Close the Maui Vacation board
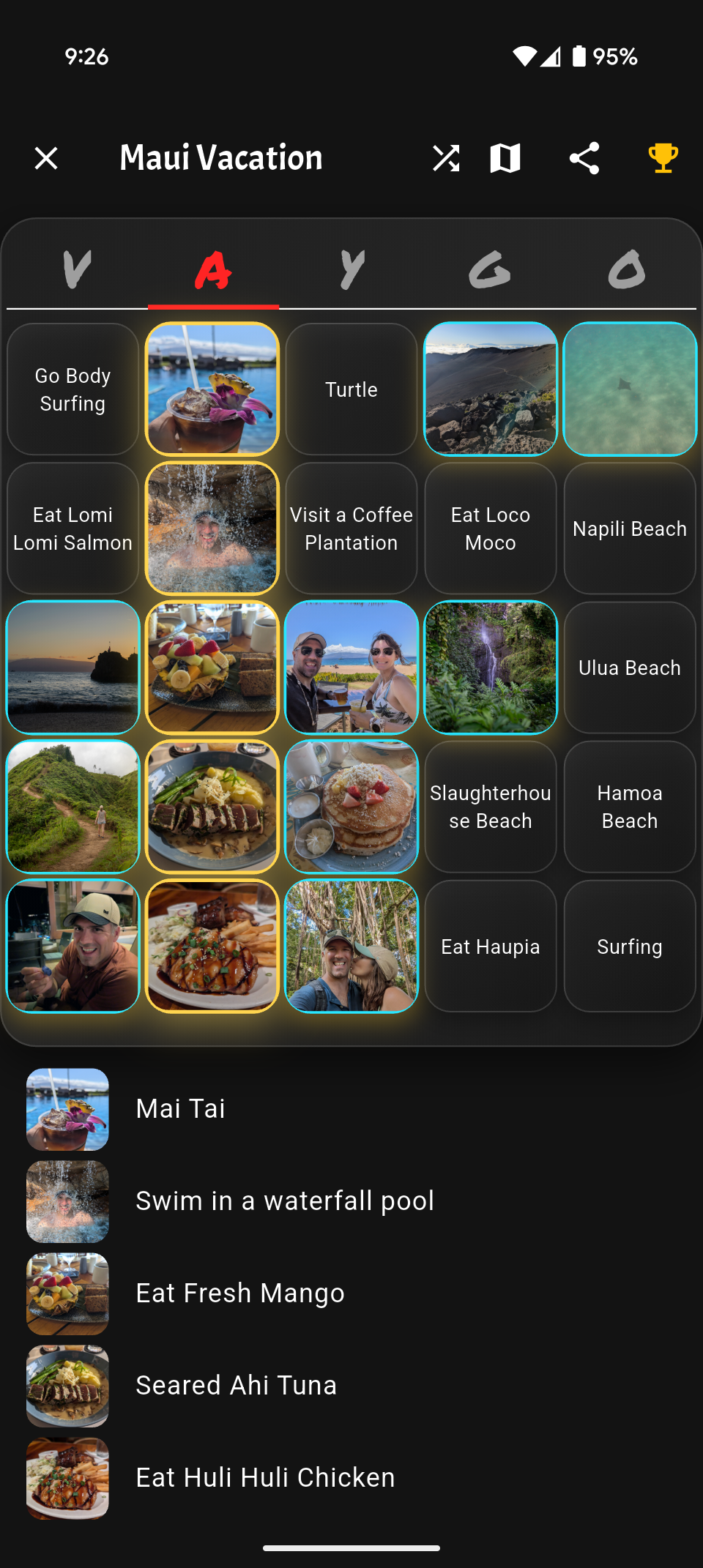 (46, 158)
